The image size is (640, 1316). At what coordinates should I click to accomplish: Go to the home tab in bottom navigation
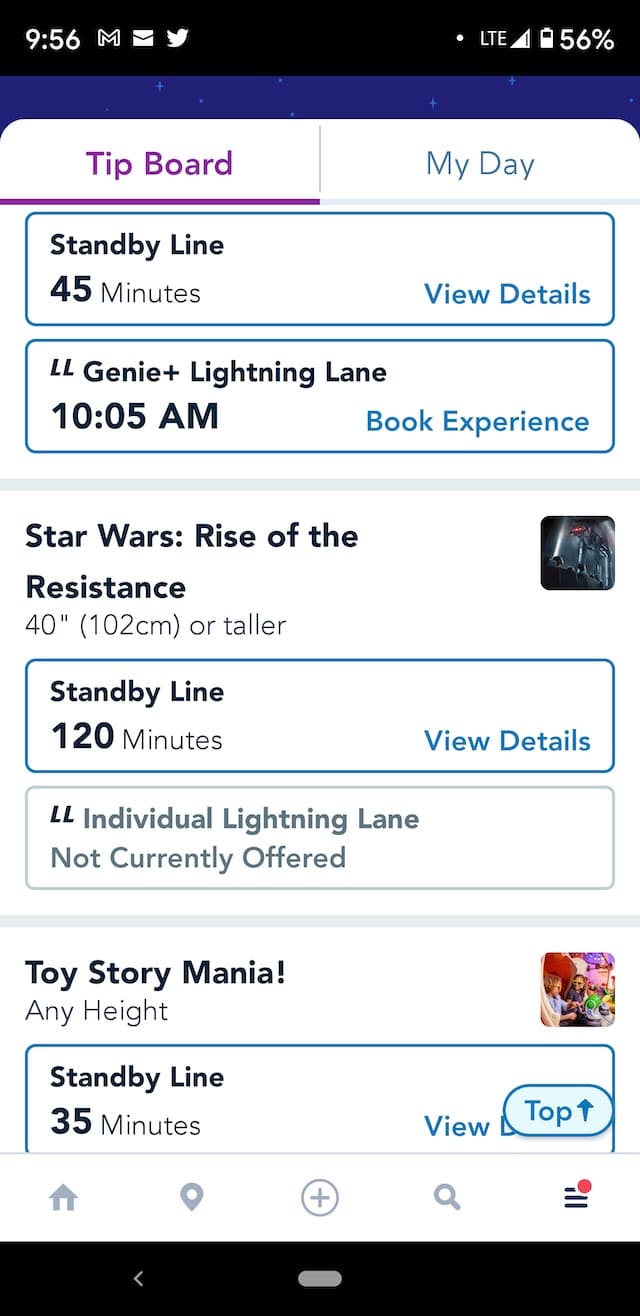(64, 1197)
